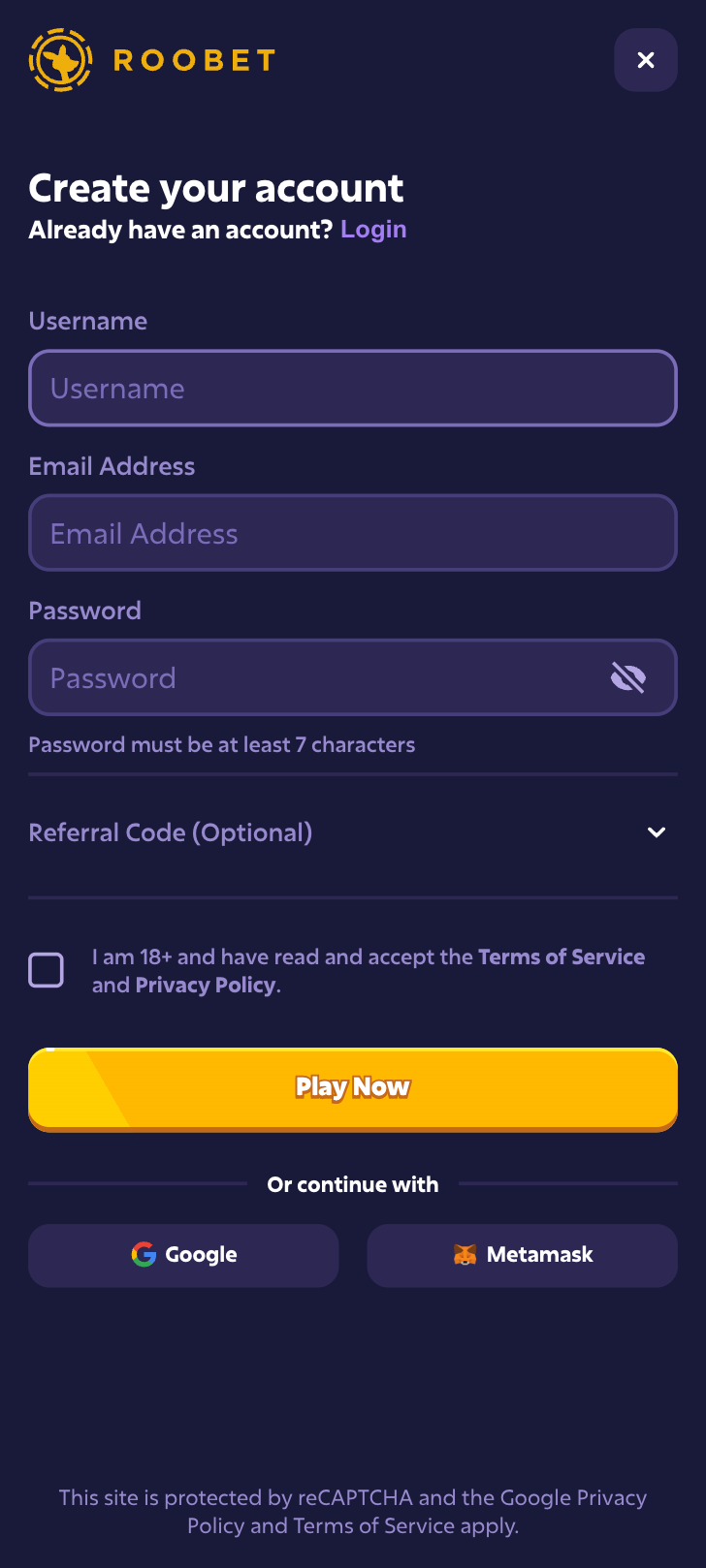Continue with Google
706x1568 pixels.
pyautogui.click(x=184, y=1255)
